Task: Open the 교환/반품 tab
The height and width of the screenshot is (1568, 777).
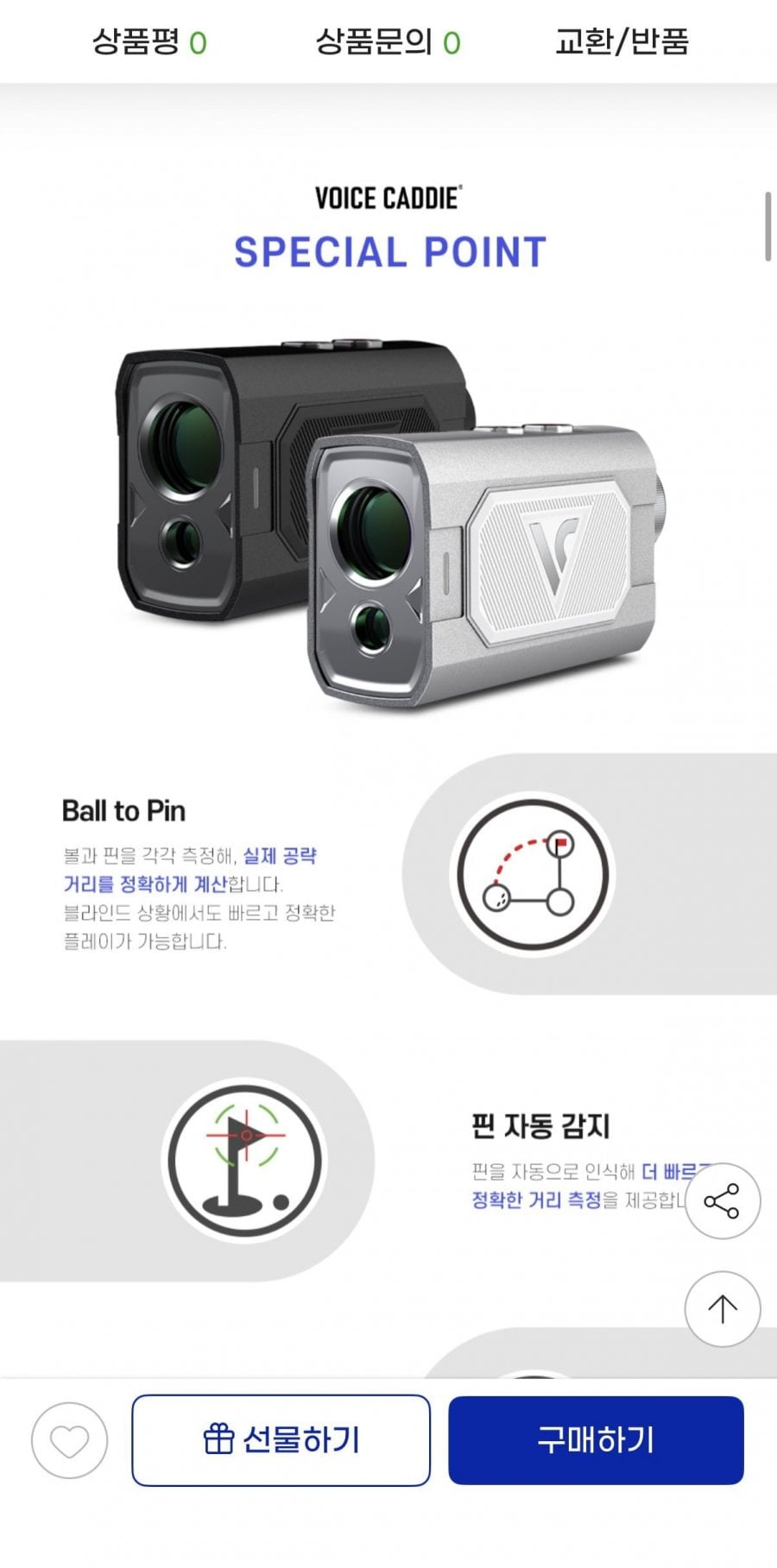Action: 622,41
